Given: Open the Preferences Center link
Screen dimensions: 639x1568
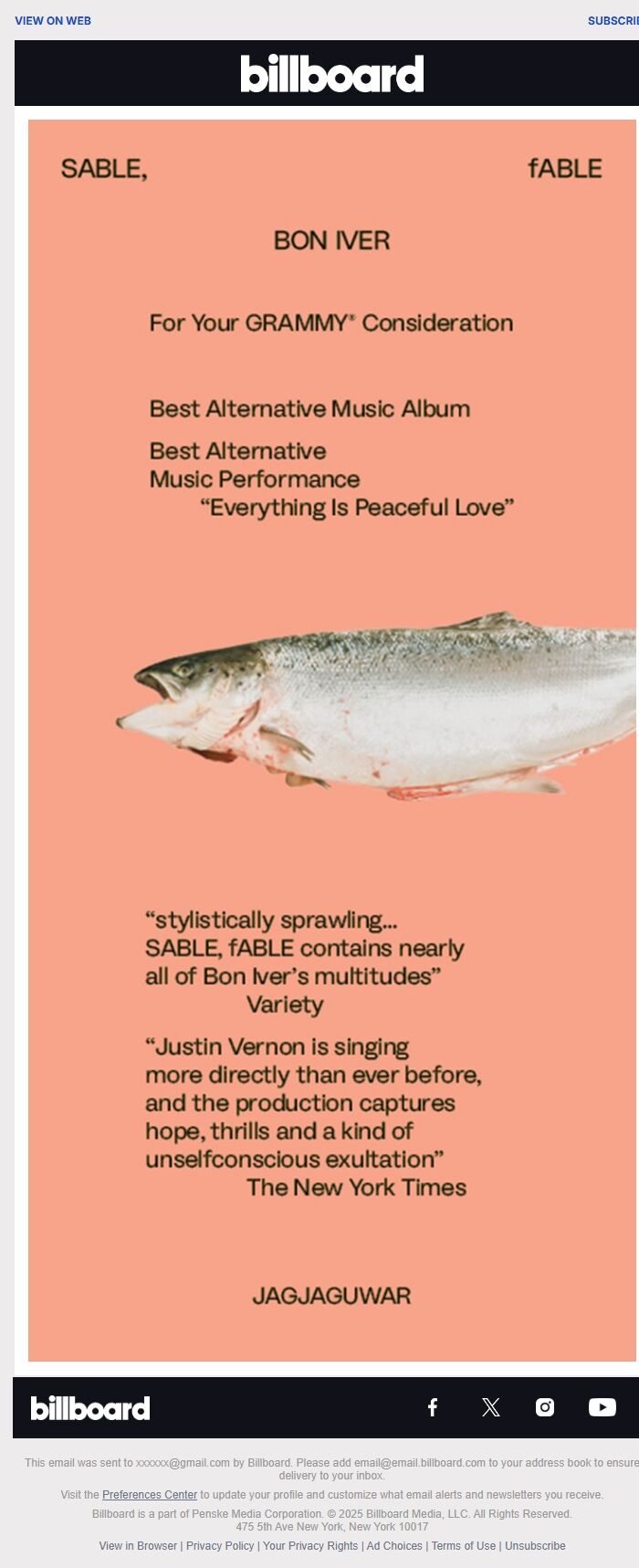Looking at the screenshot, I should click(x=150, y=1495).
